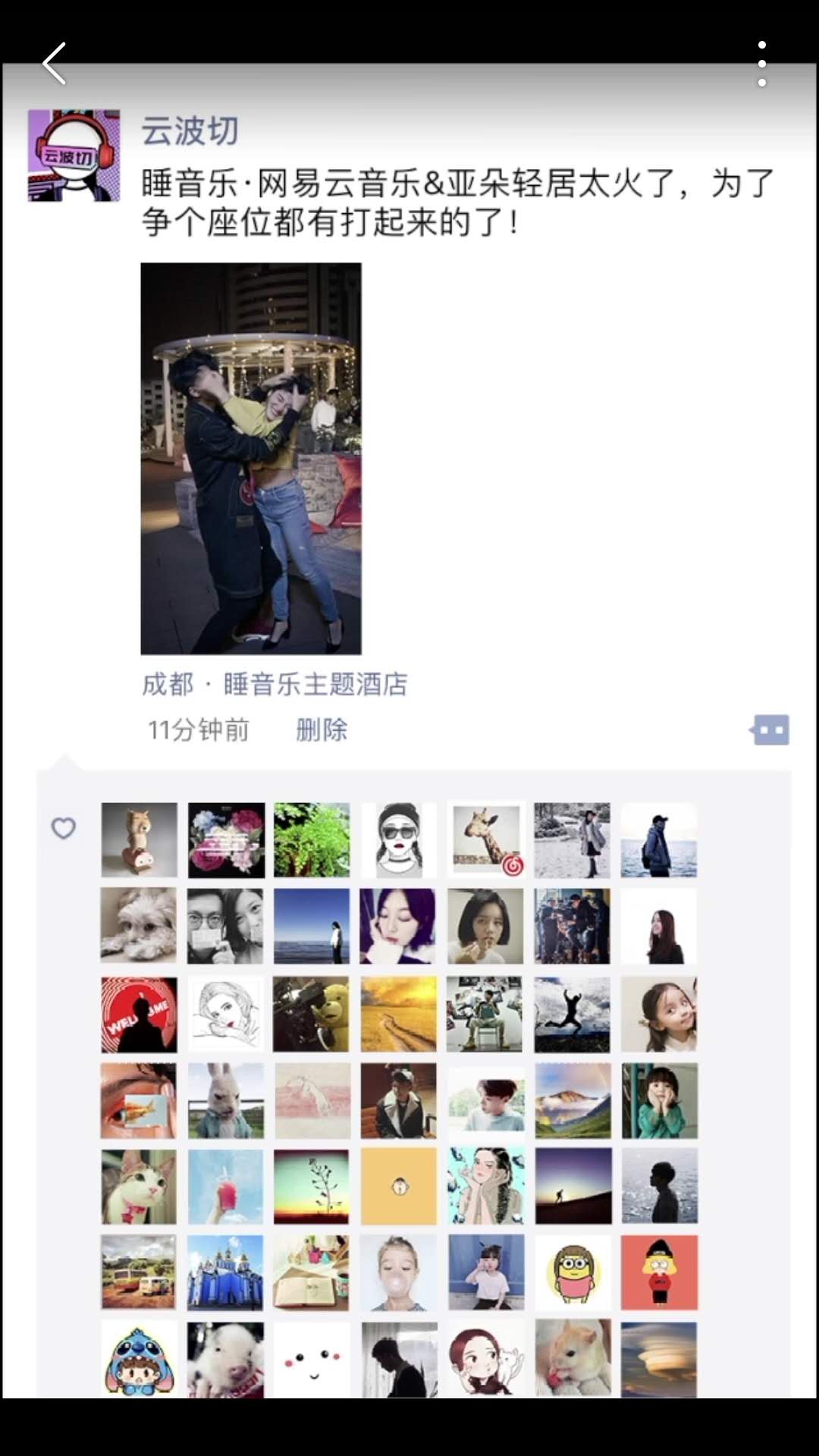Open the teddy bear avatar's profile
Viewport: 819px width, 1456px height.
[312, 1014]
